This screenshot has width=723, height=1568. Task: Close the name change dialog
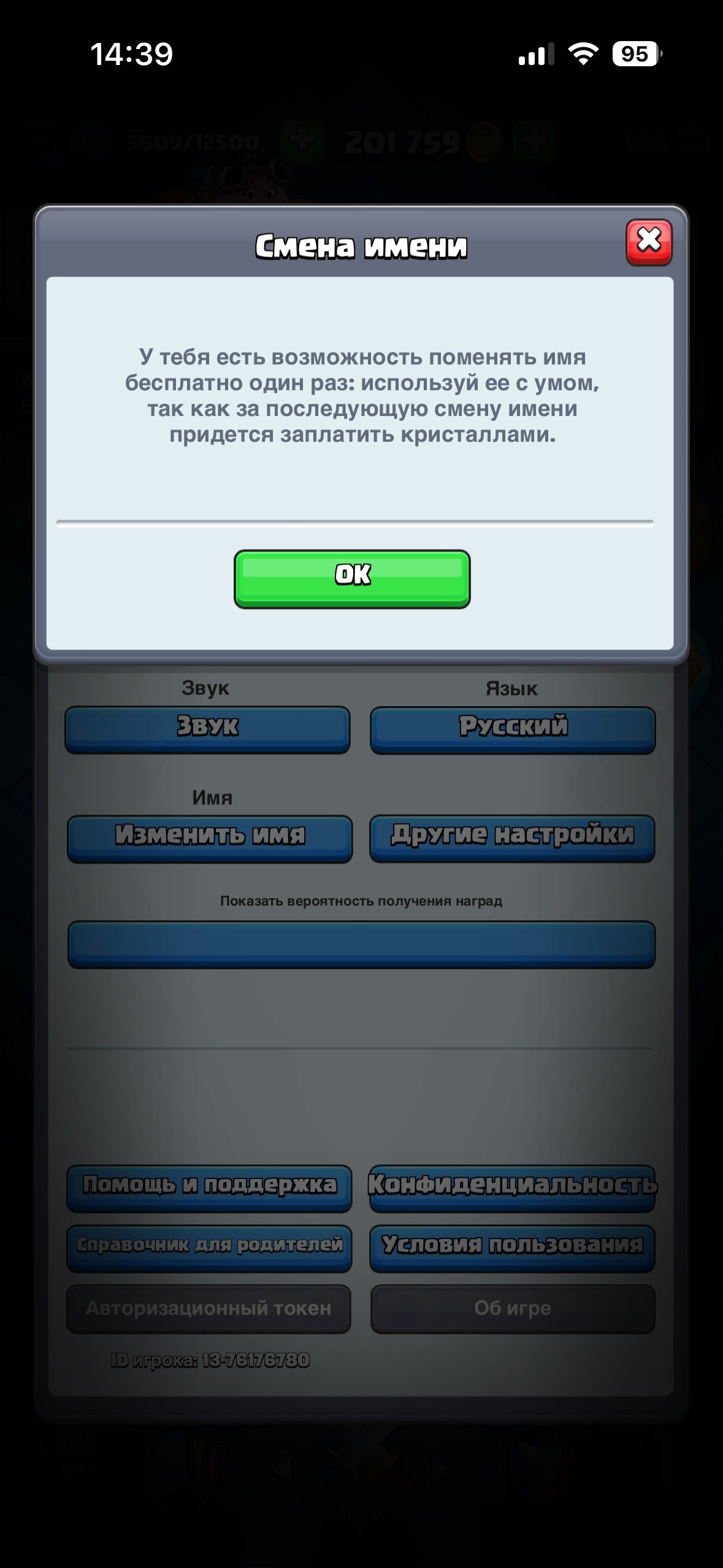click(649, 242)
